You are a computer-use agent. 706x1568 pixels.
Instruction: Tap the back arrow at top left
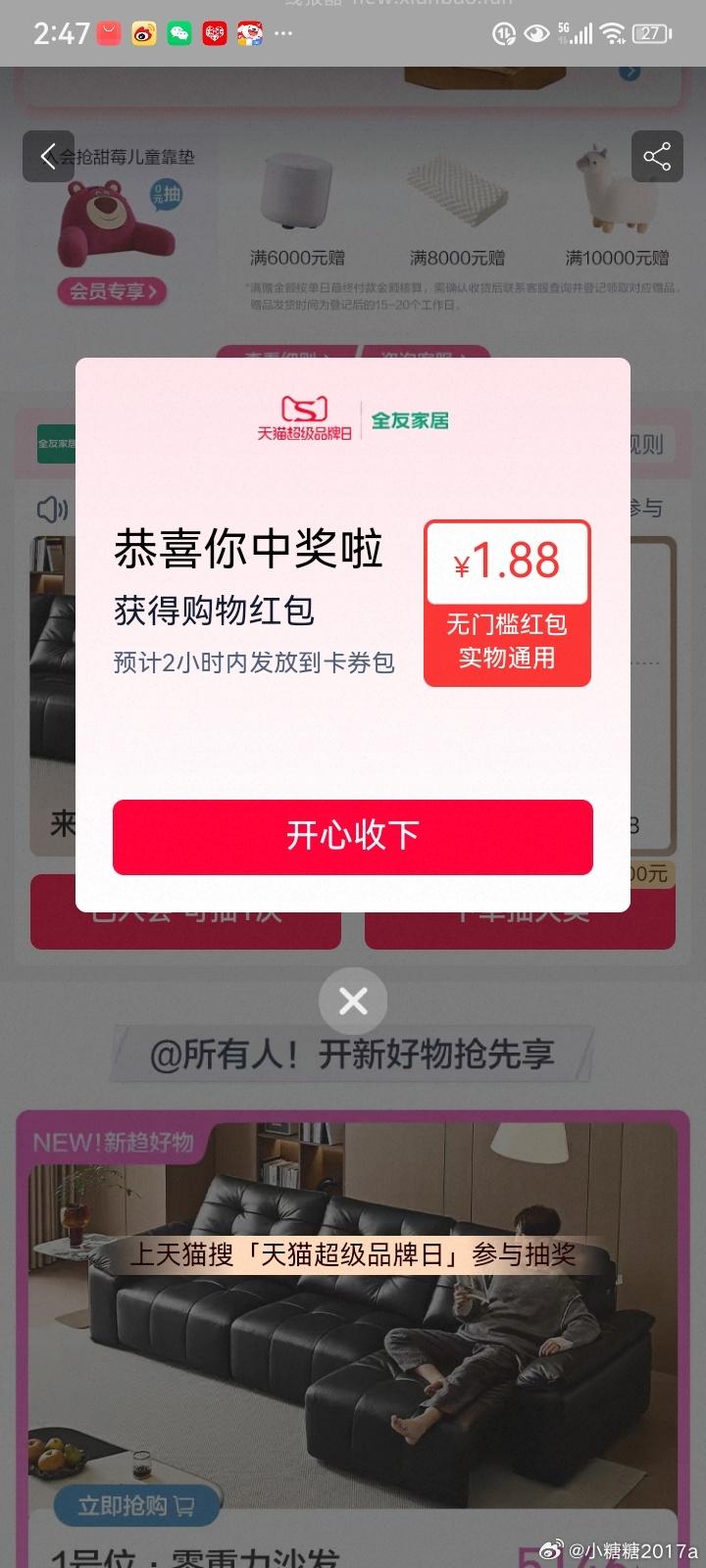coord(48,156)
